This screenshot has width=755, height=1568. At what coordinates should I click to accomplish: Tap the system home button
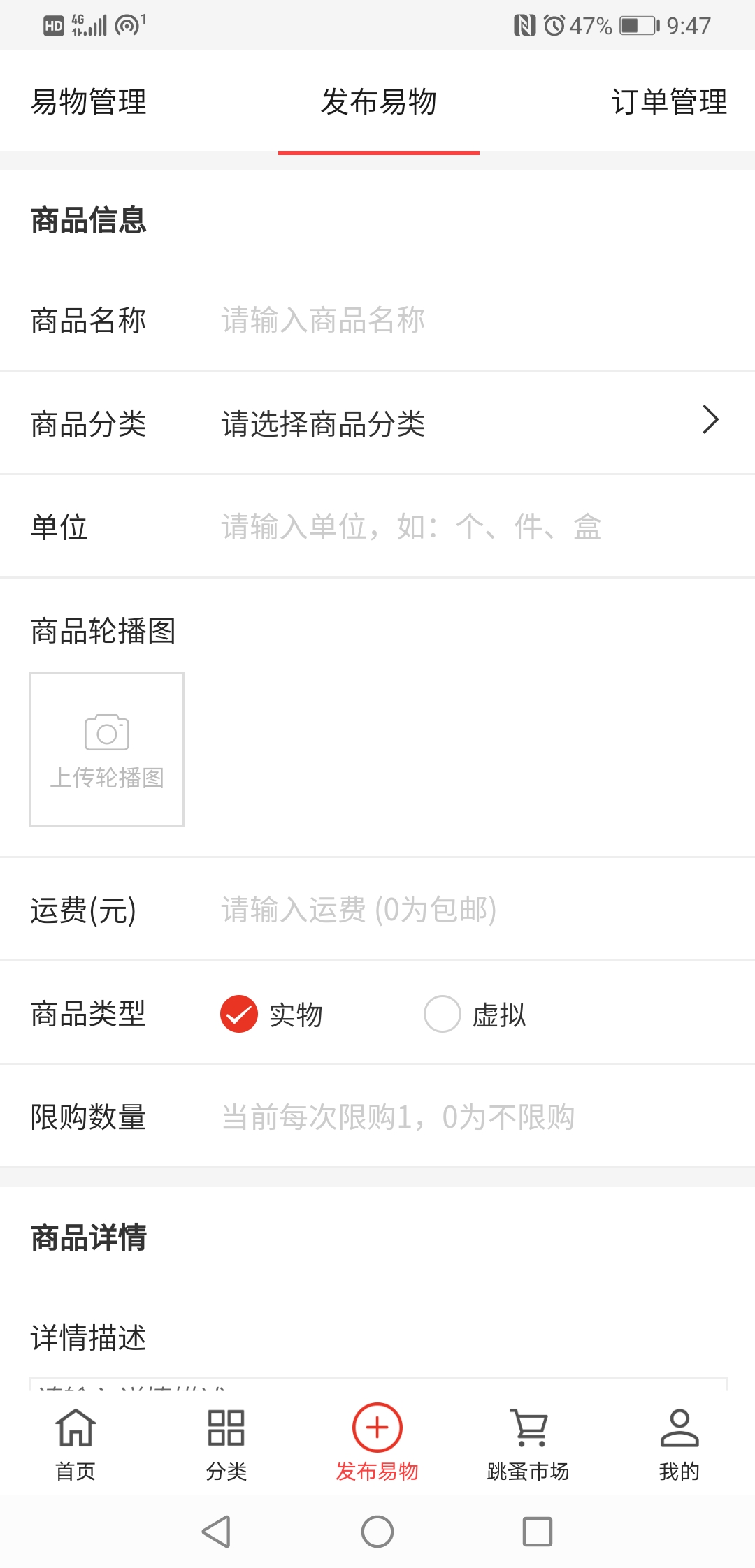(377, 1532)
